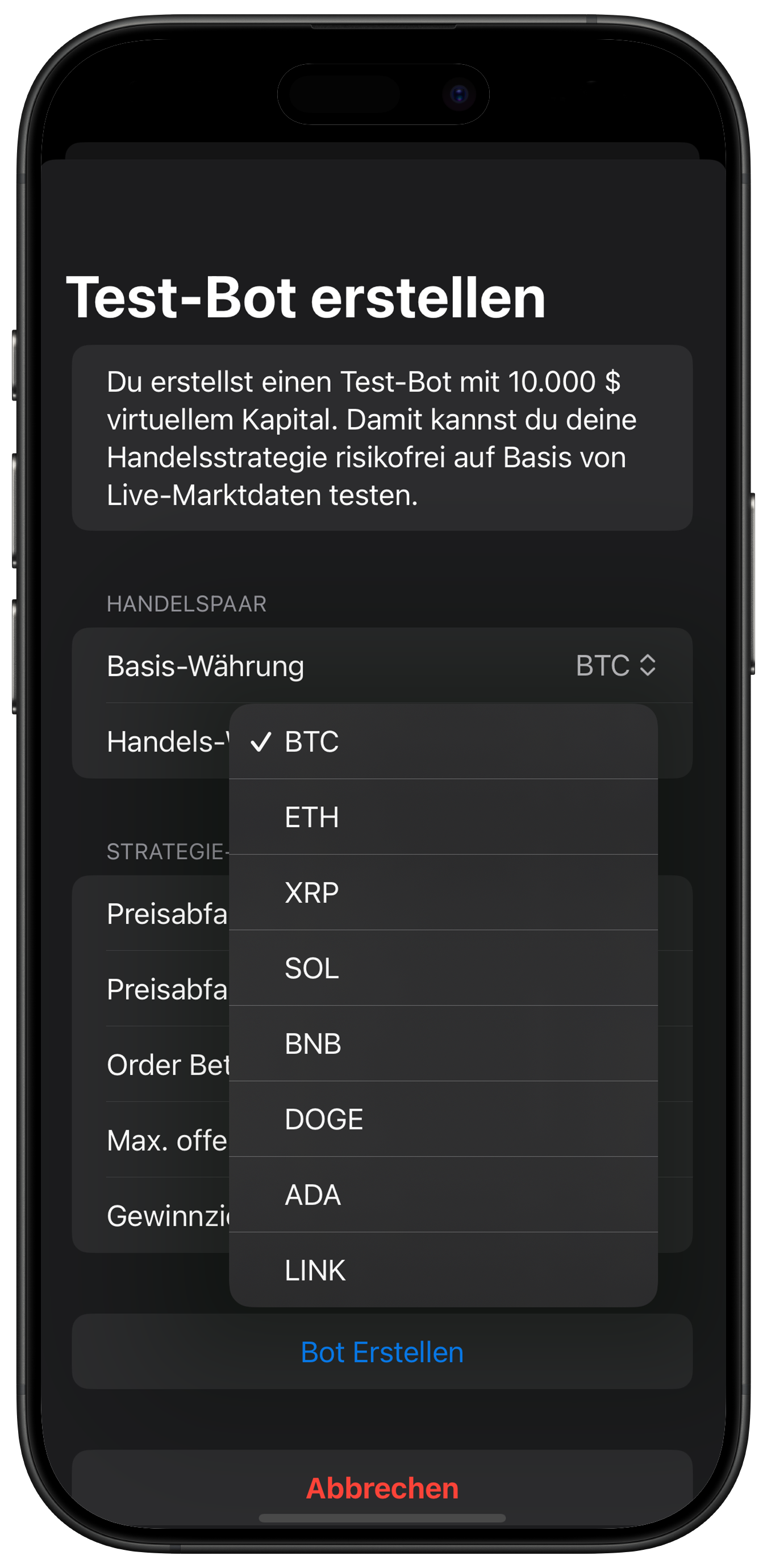
Task: Select ADA from the list
Action: [443, 1194]
